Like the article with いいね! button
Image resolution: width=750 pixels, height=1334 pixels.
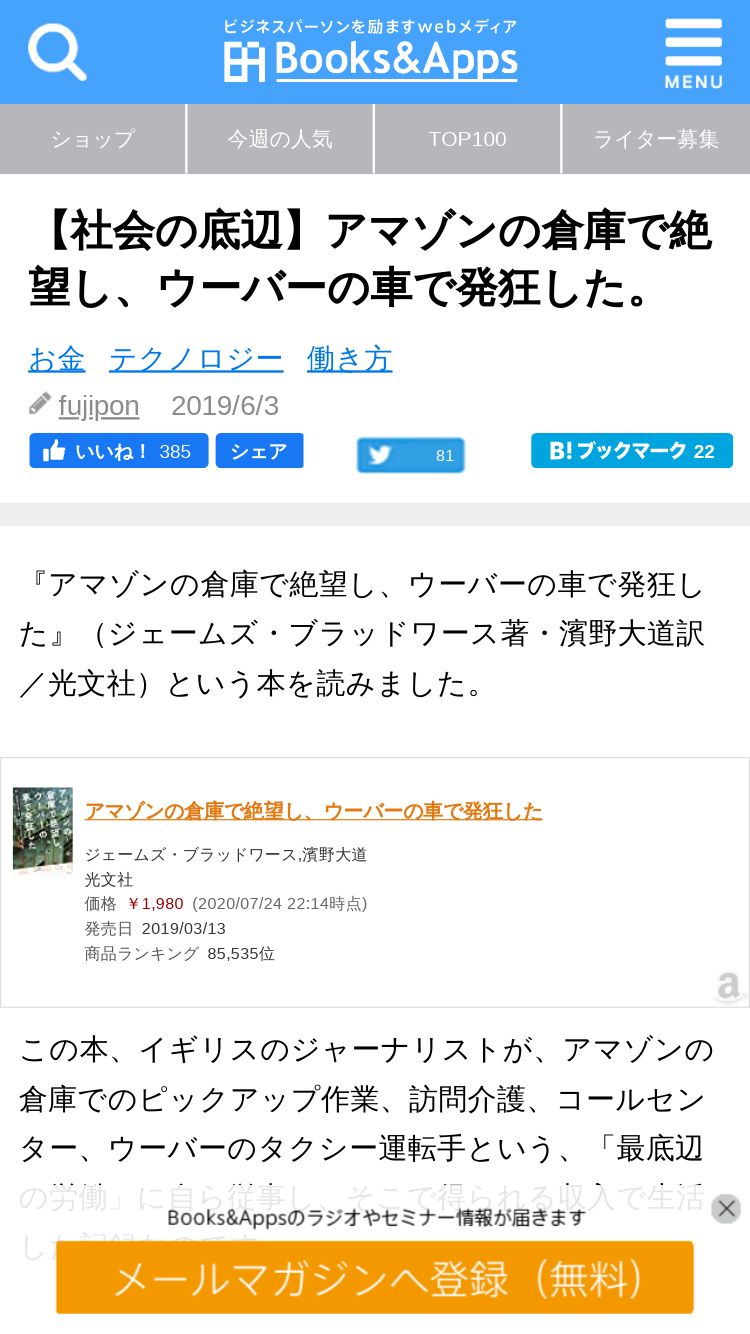(x=118, y=451)
